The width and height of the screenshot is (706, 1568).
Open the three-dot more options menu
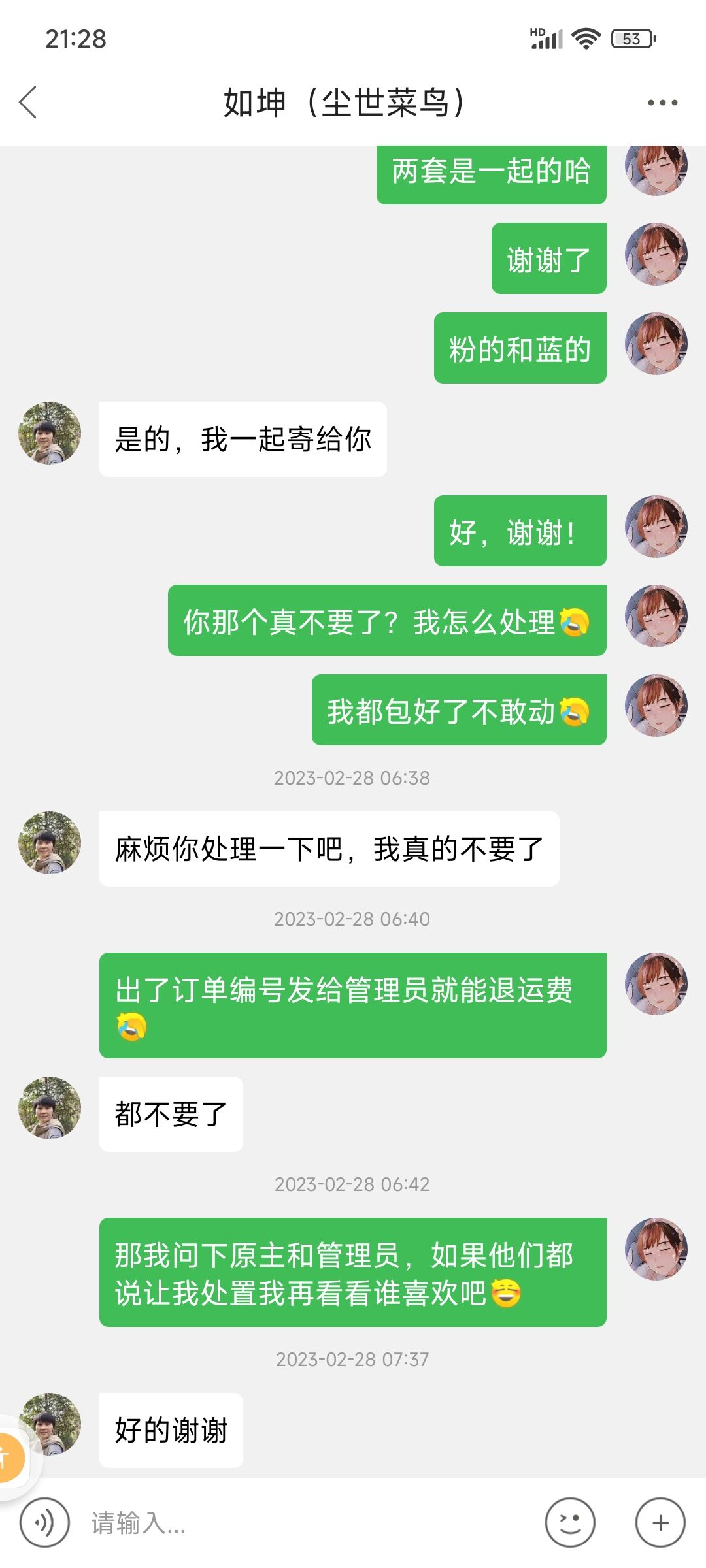tap(662, 103)
